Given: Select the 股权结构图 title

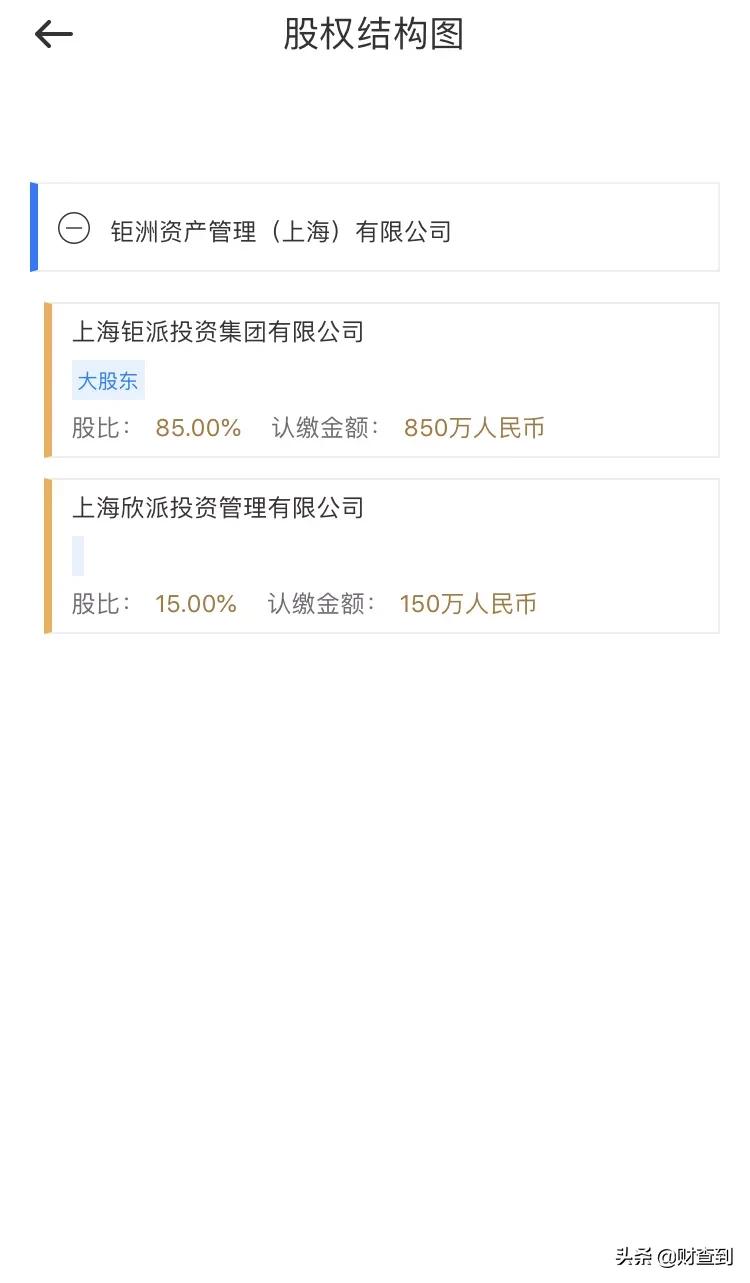Looking at the screenshot, I should tap(375, 33).
